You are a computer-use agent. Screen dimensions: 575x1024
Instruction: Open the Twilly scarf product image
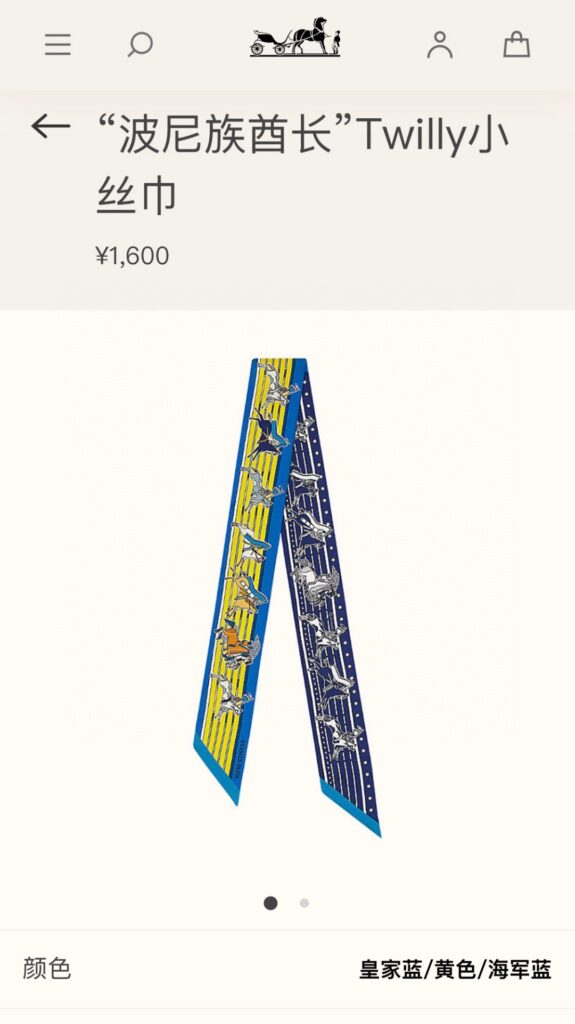tap(287, 597)
